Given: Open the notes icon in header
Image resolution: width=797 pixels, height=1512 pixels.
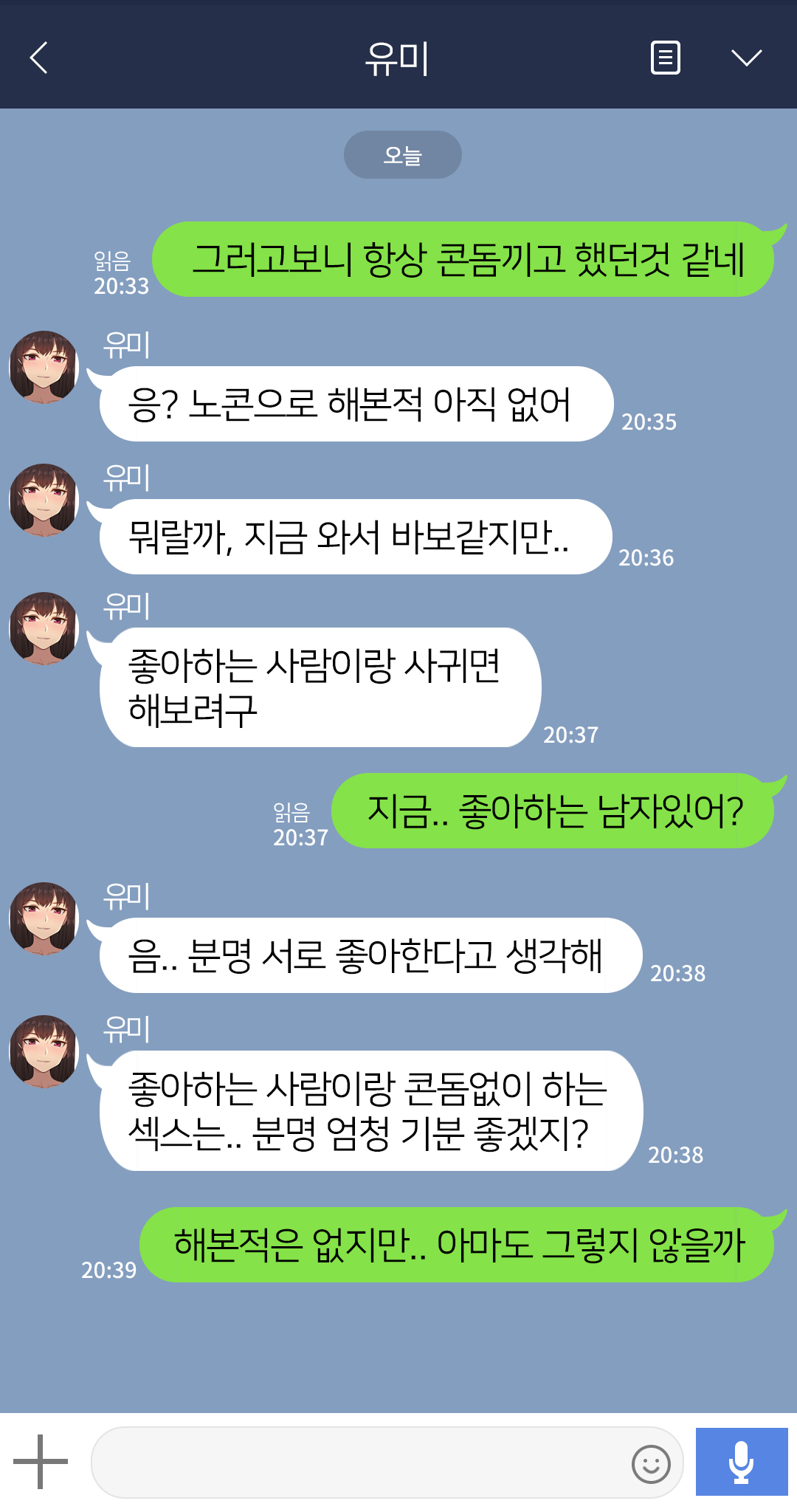Looking at the screenshot, I should (665, 58).
